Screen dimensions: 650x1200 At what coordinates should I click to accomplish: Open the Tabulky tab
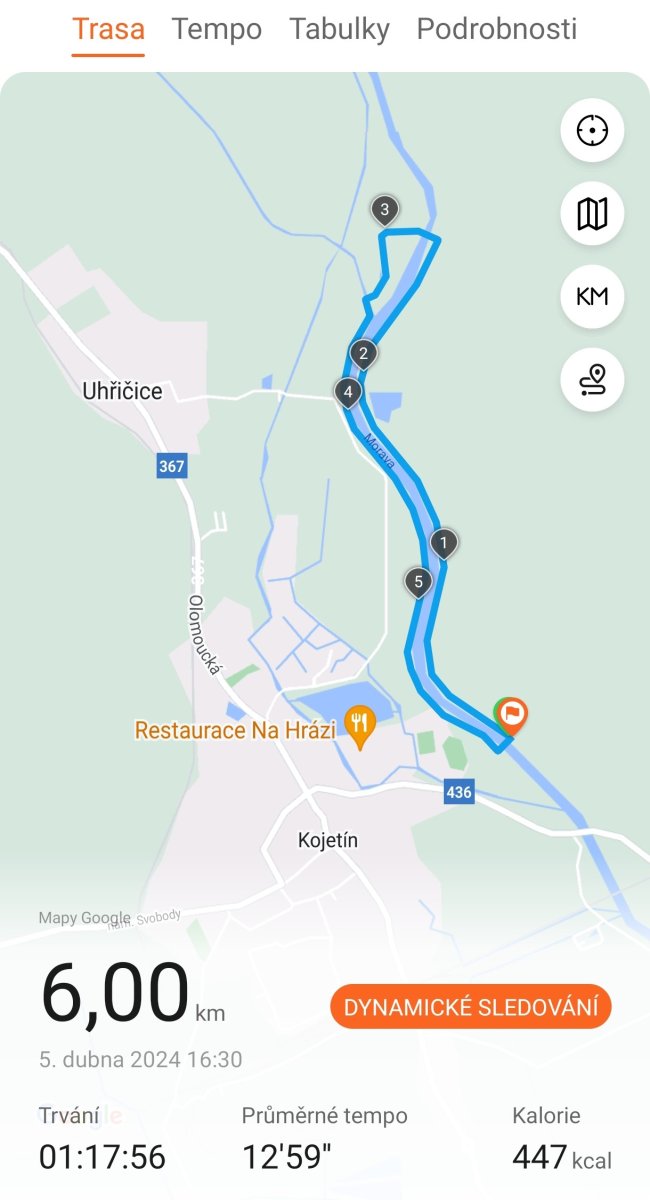click(339, 29)
